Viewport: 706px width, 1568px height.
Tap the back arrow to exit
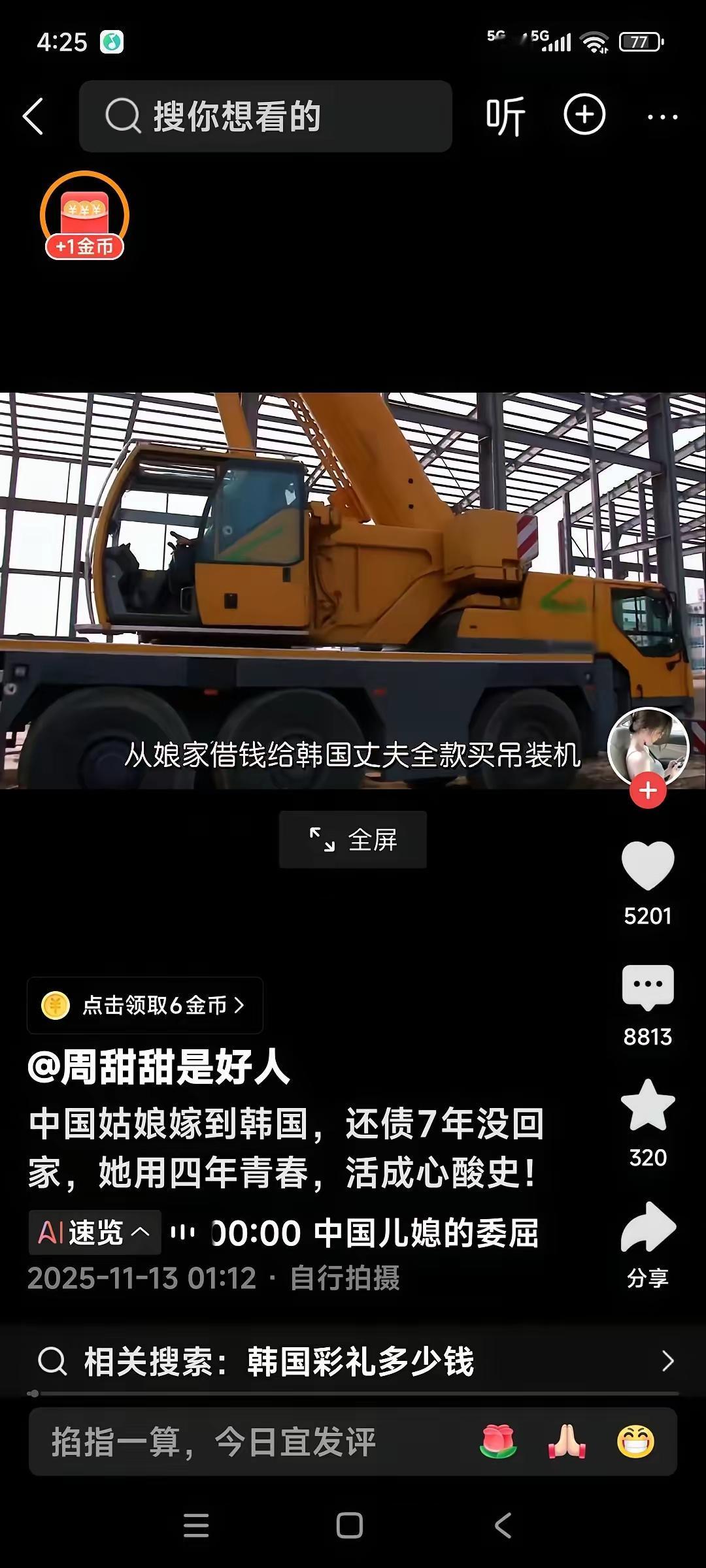coord(33,115)
